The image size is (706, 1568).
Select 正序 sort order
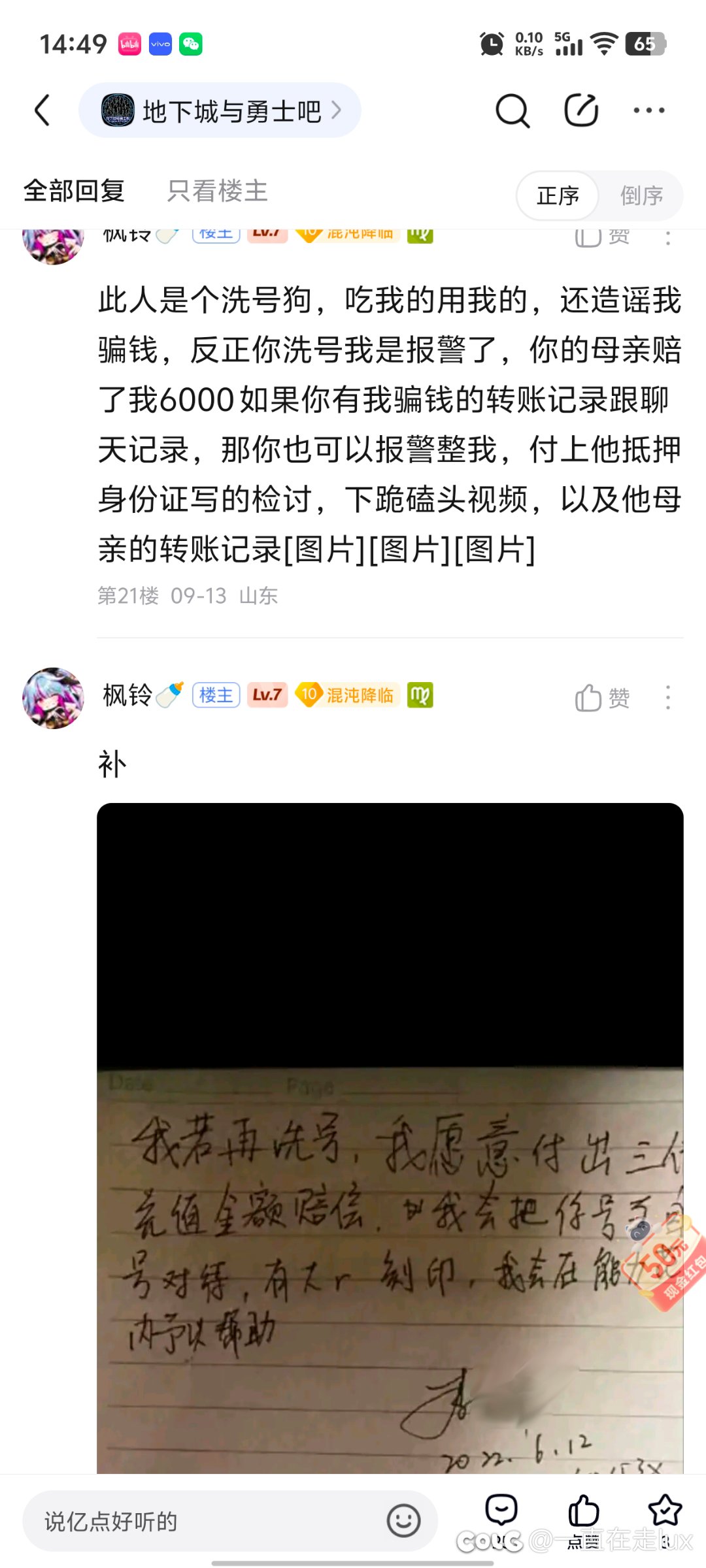tap(558, 195)
